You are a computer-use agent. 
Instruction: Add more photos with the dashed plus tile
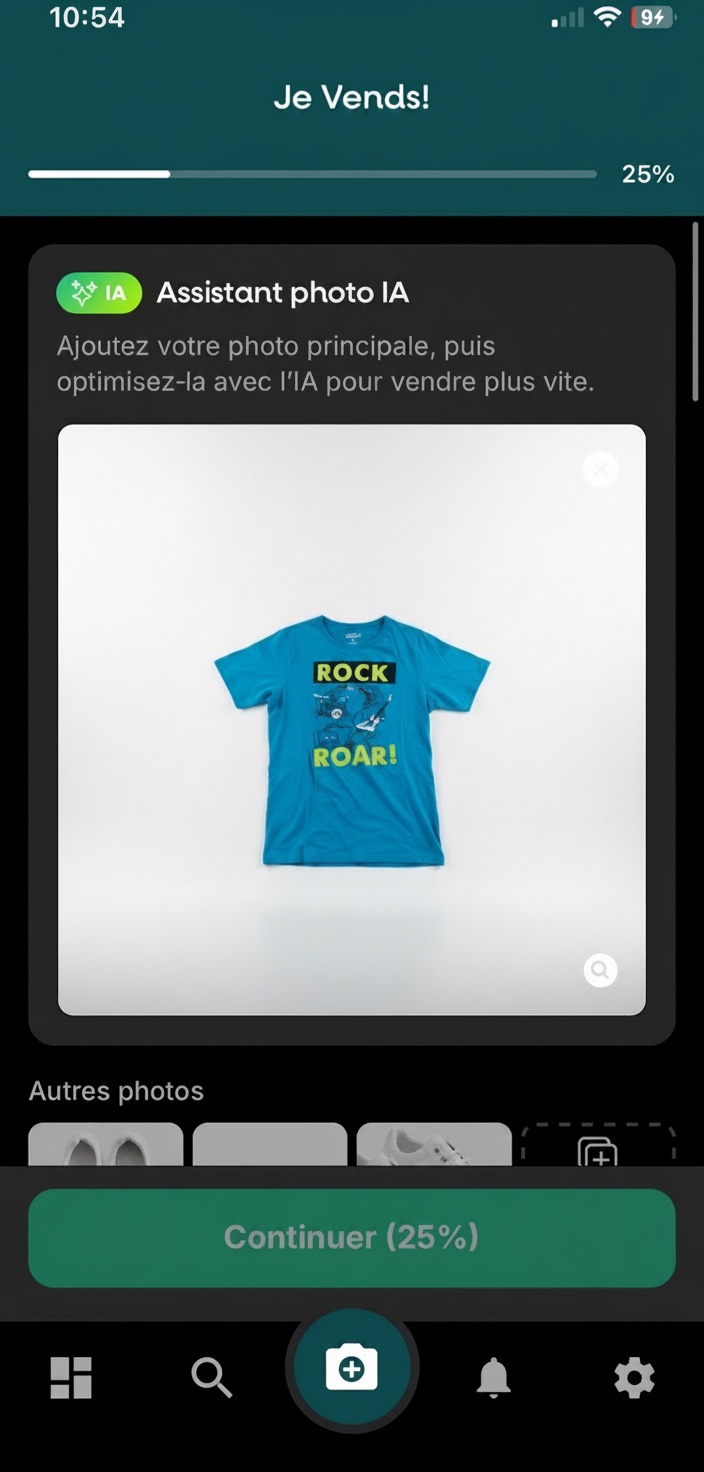(598, 1145)
